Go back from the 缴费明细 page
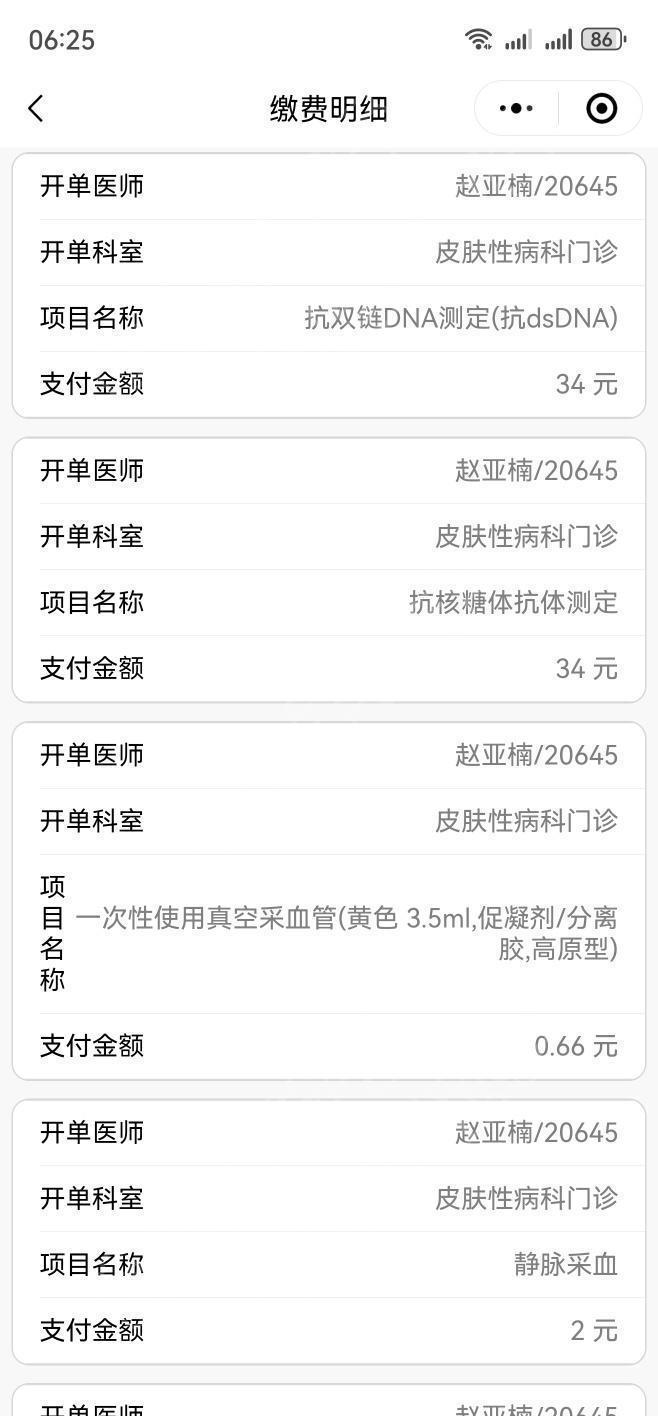658x1416 pixels. tap(36, 108)
